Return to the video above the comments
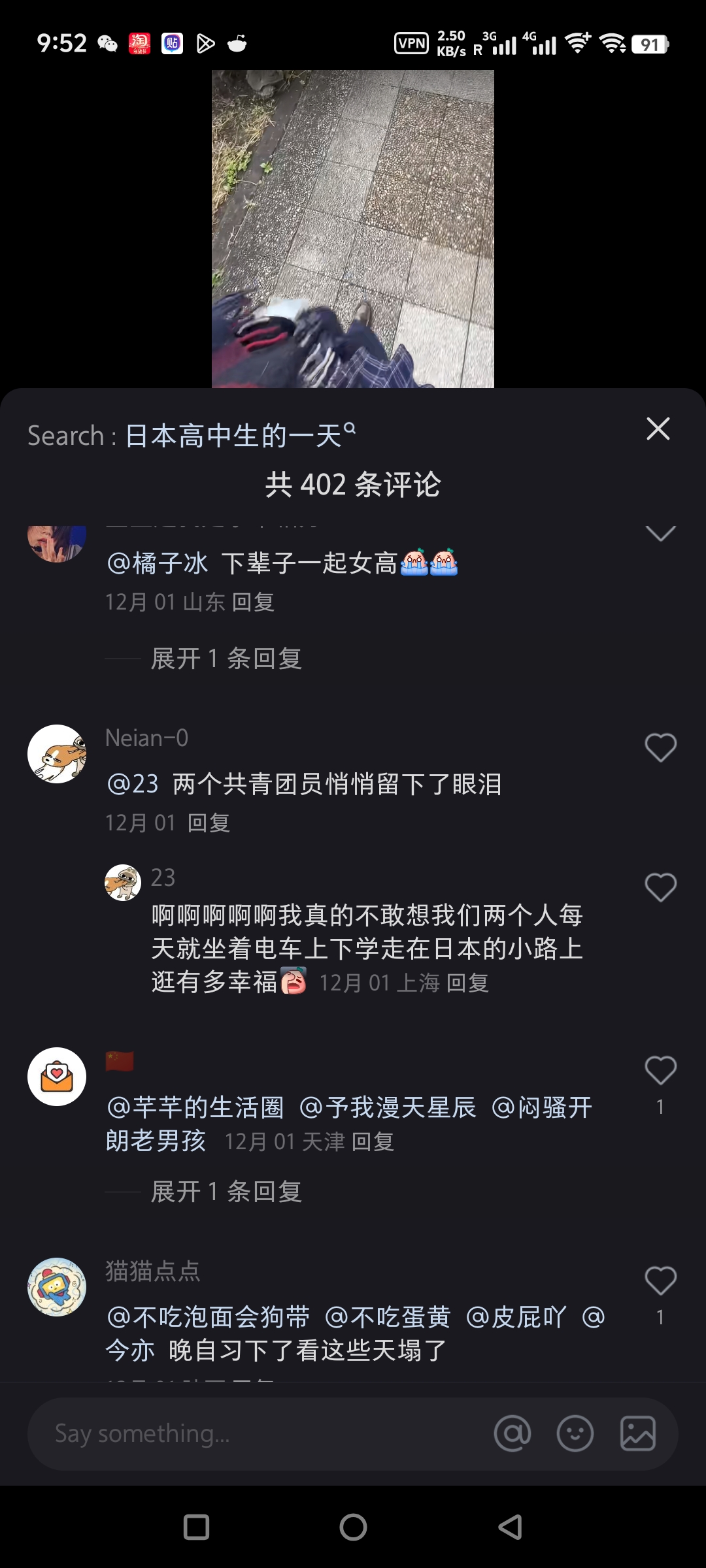706x1568 pixels. 353,229
